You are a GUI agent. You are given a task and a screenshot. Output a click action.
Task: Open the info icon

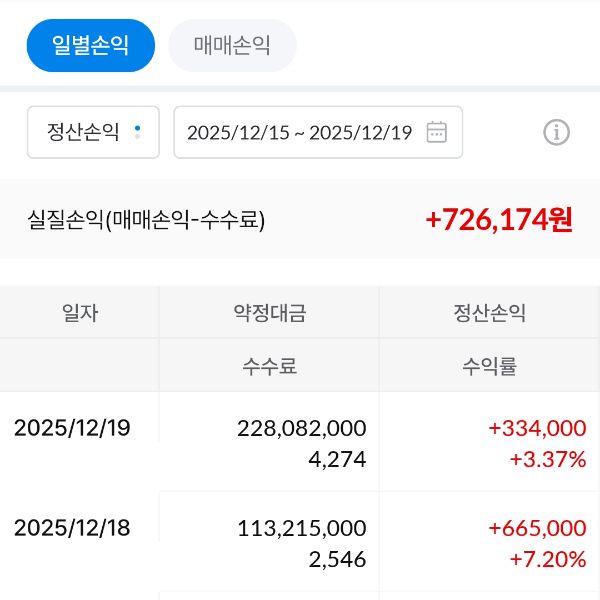tap(556, 132)
